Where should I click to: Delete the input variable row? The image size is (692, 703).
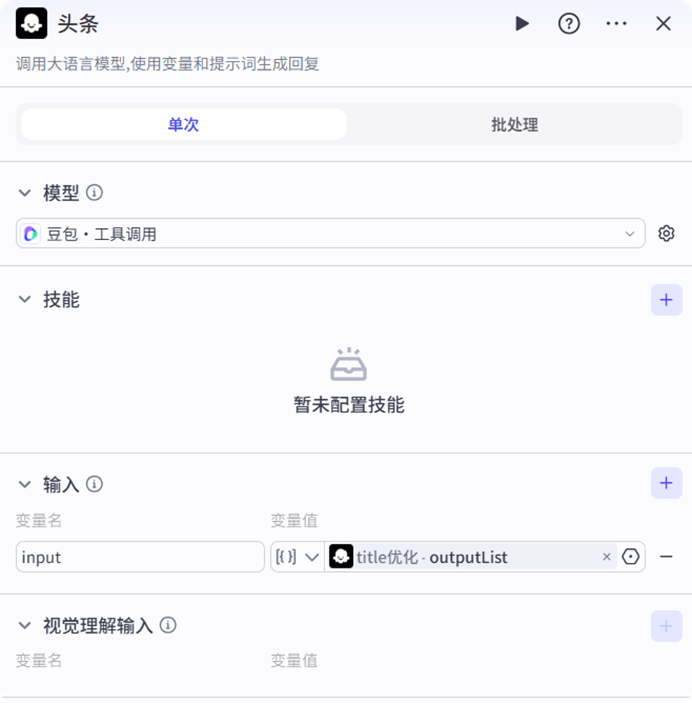(x=666, y=557)
